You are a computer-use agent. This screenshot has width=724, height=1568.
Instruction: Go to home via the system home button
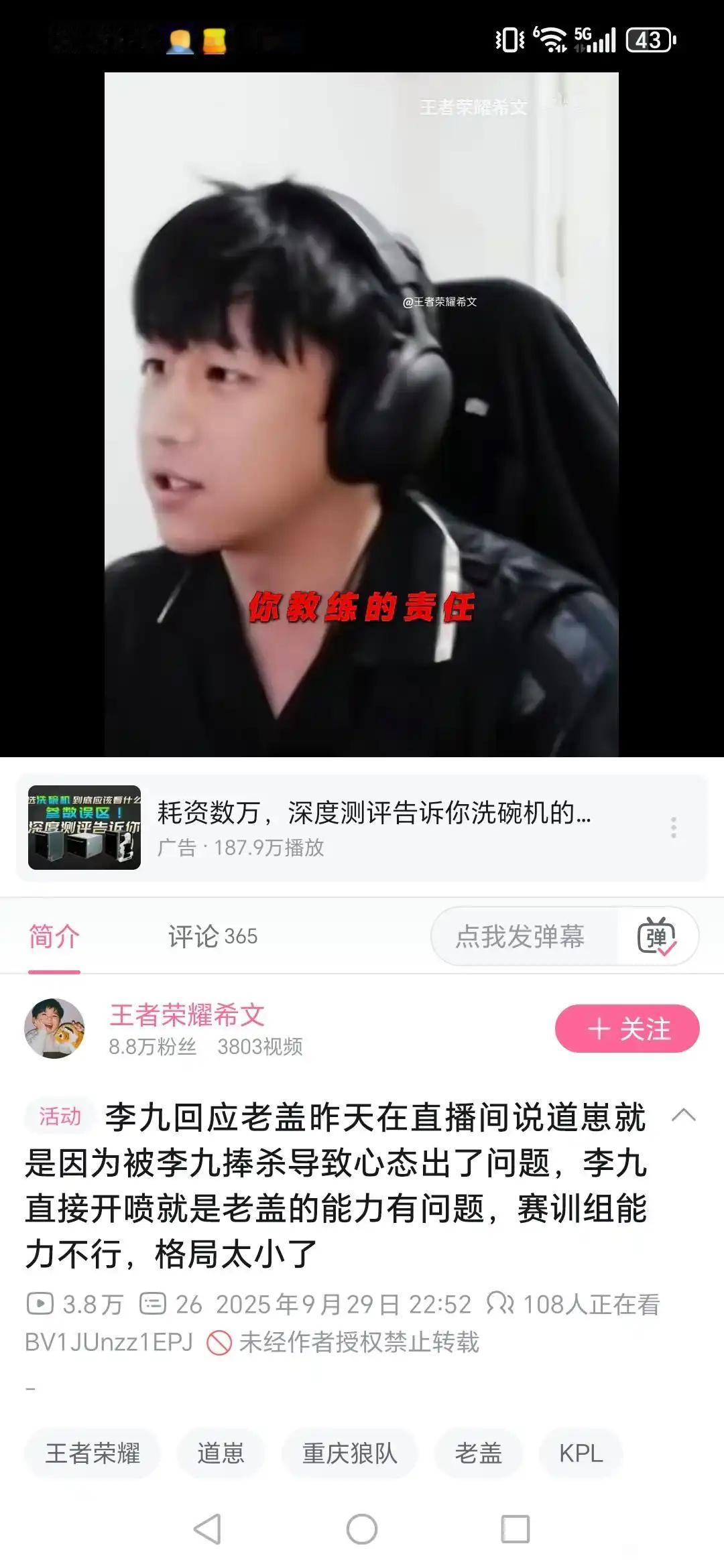tap(362, 1529)
